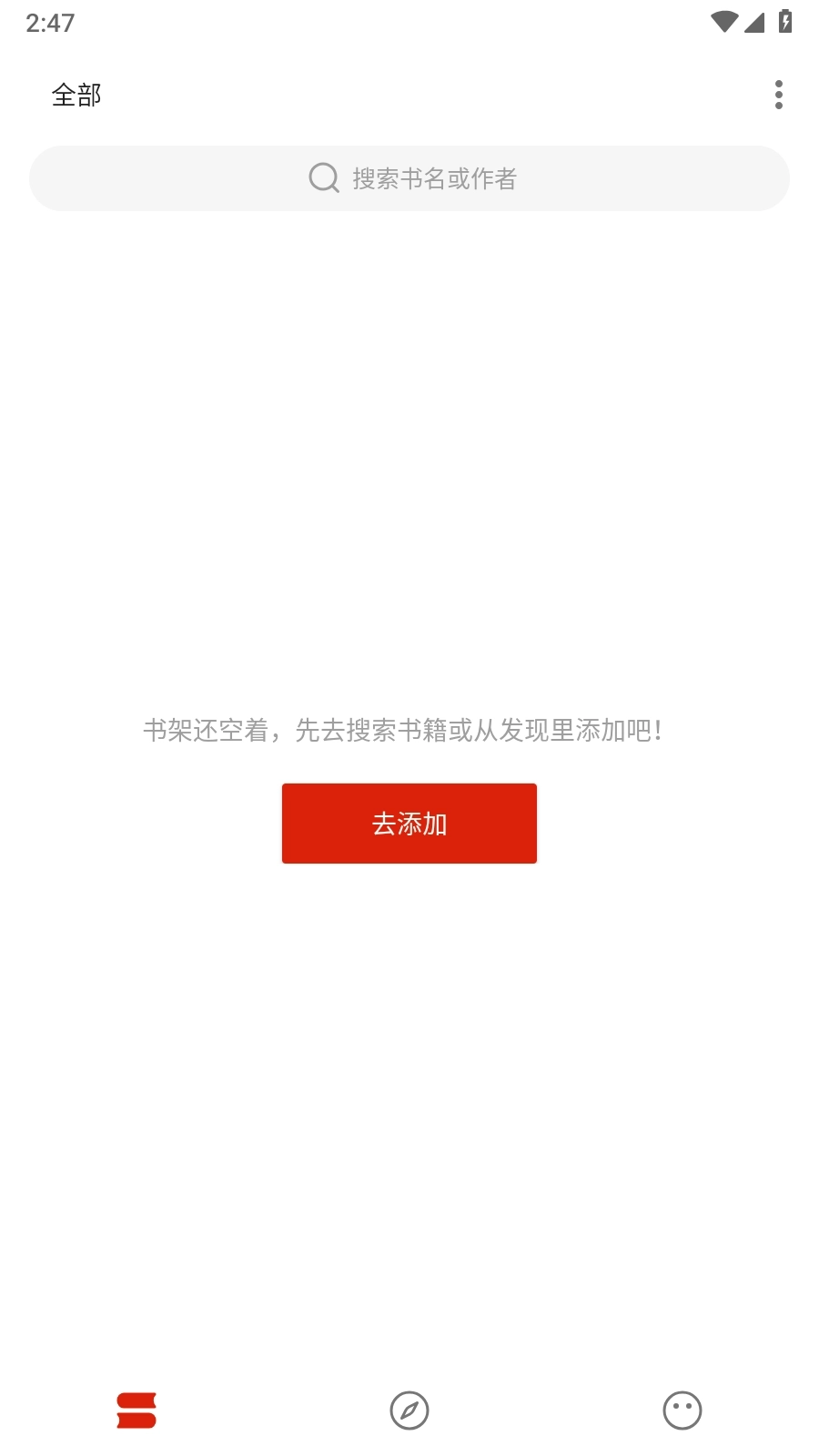Tap inside the search bar area
819x1456 pixels.
[x=409, y=178]
